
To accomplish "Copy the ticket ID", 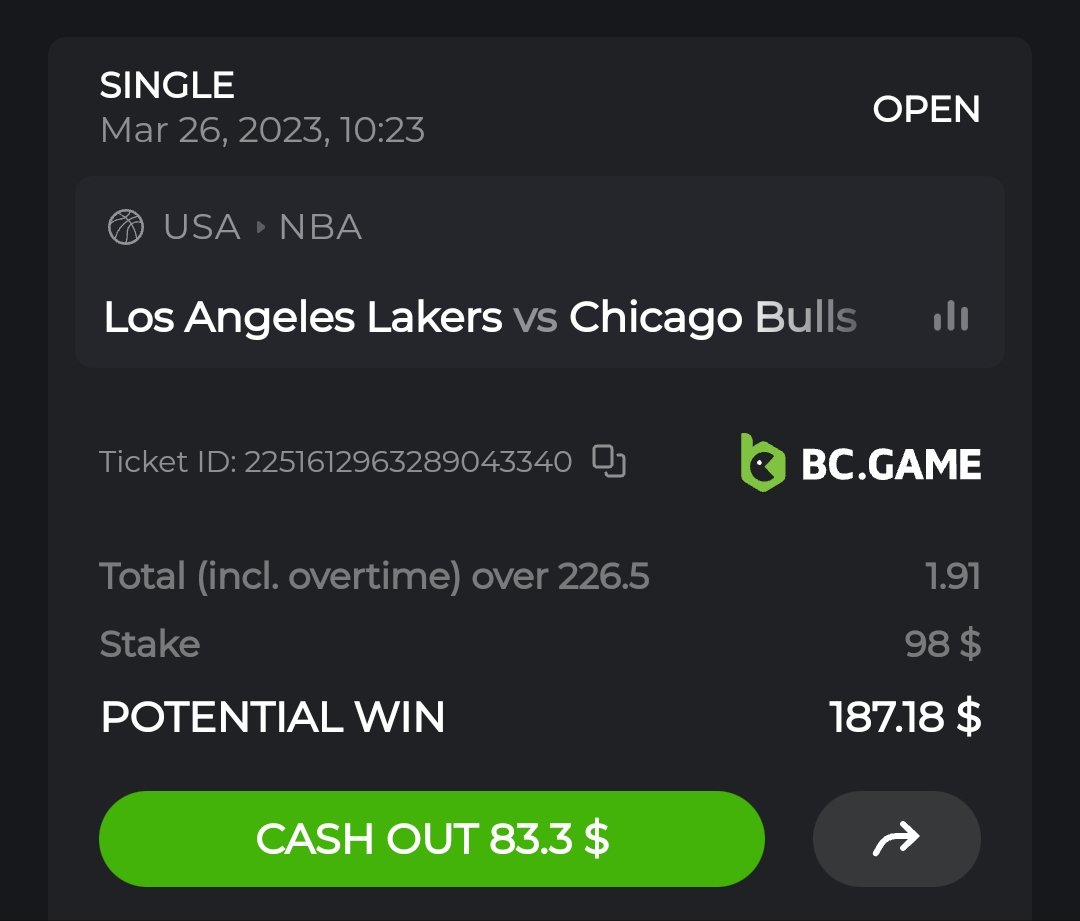I will pos(608,461).
